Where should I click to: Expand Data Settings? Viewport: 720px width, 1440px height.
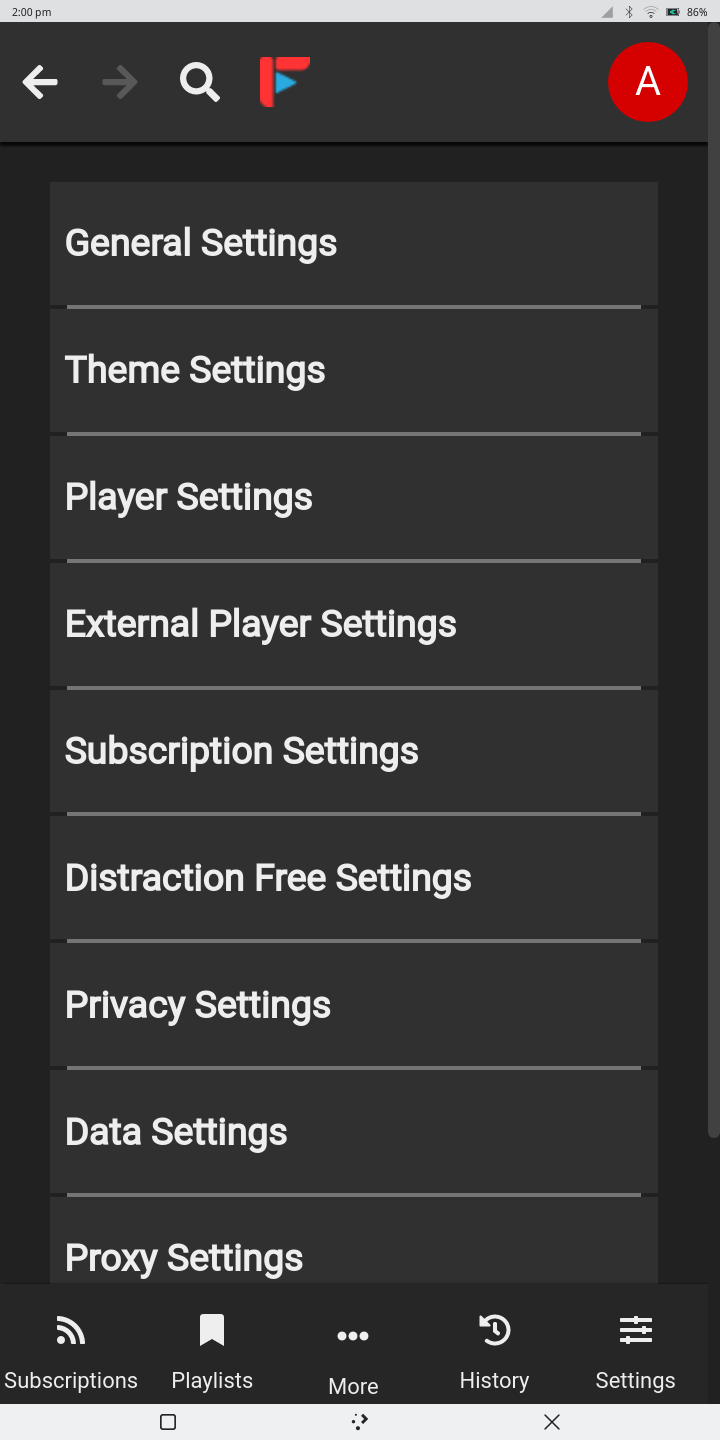[353, 1132]
